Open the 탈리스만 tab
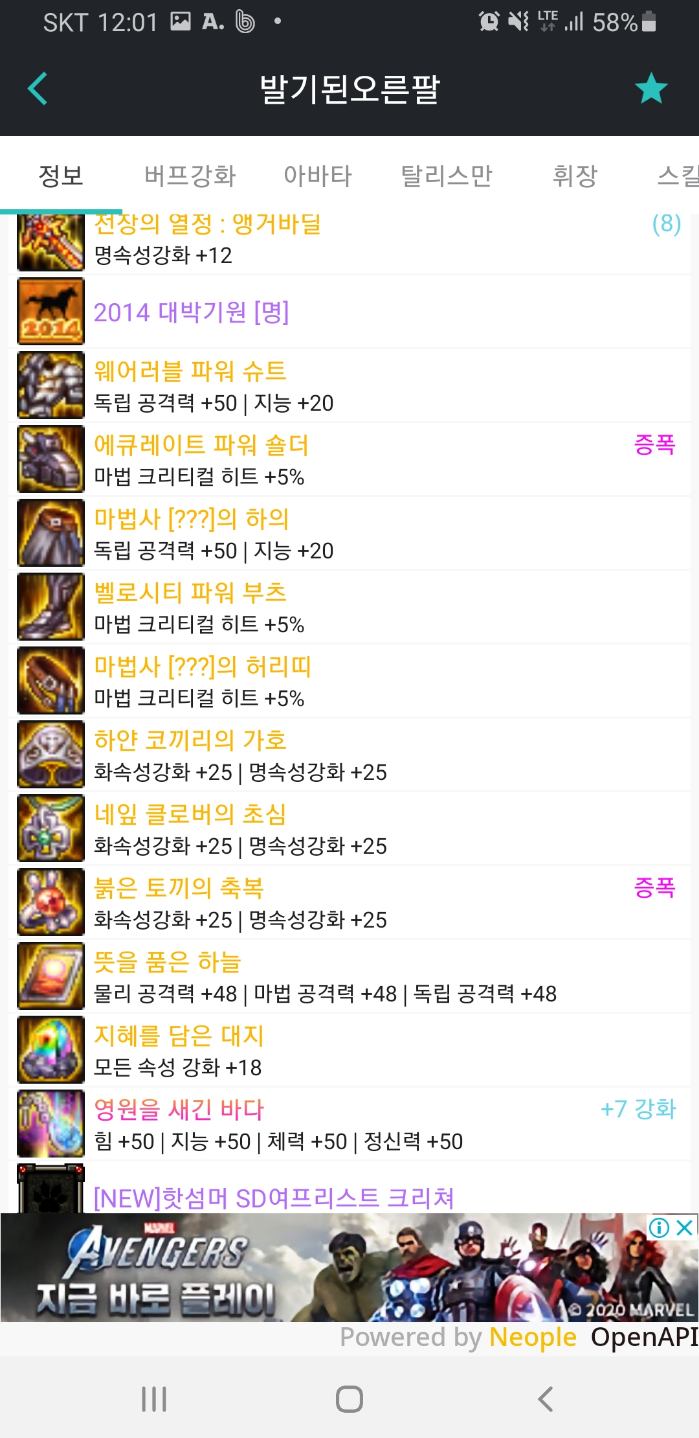The width and height of the screenshot is (699, 1438). pyautogui.click(x=447, y=177)
